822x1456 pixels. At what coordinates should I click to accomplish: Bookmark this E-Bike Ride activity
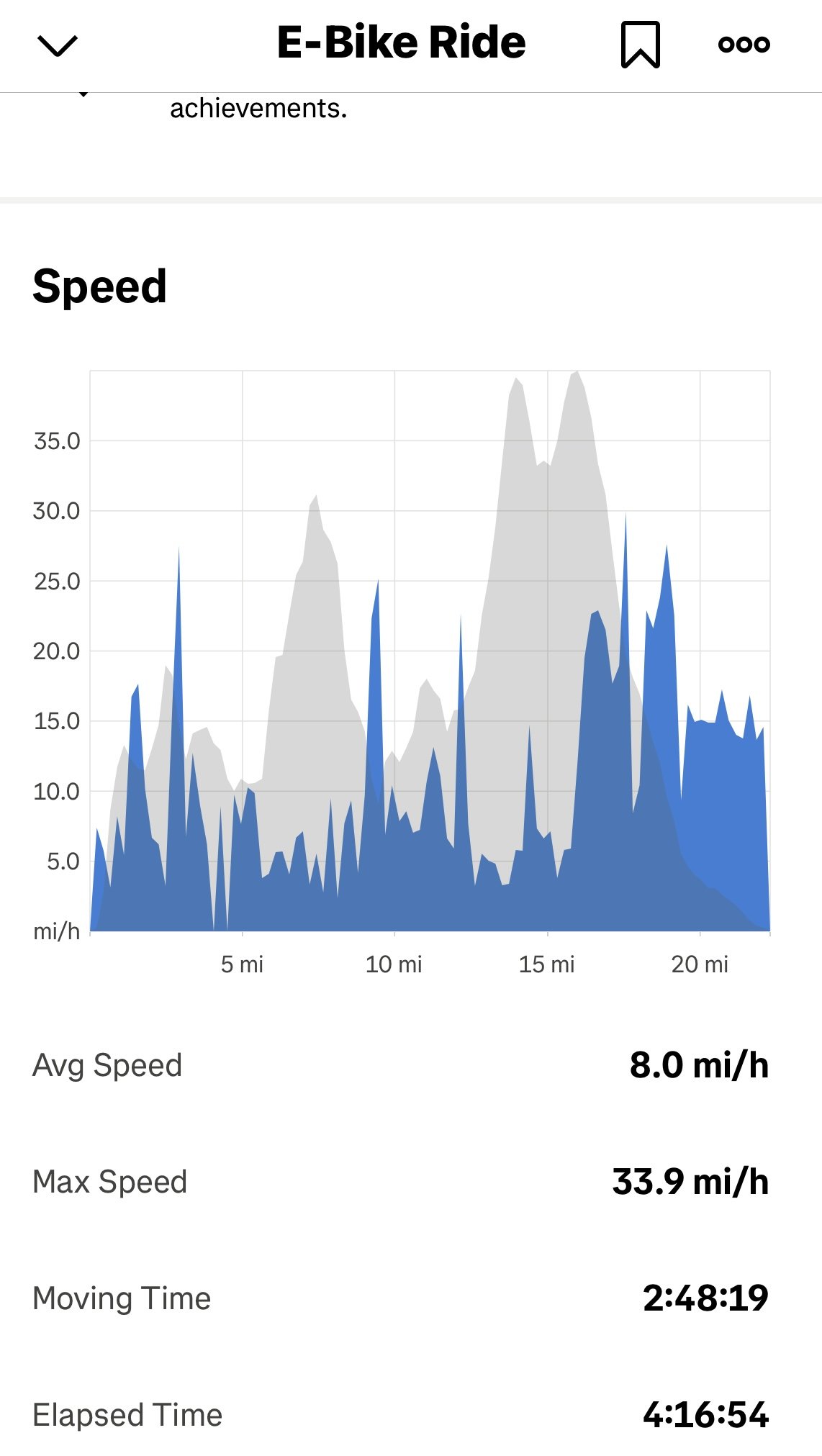pyautogui.click(x=640, y=45)
